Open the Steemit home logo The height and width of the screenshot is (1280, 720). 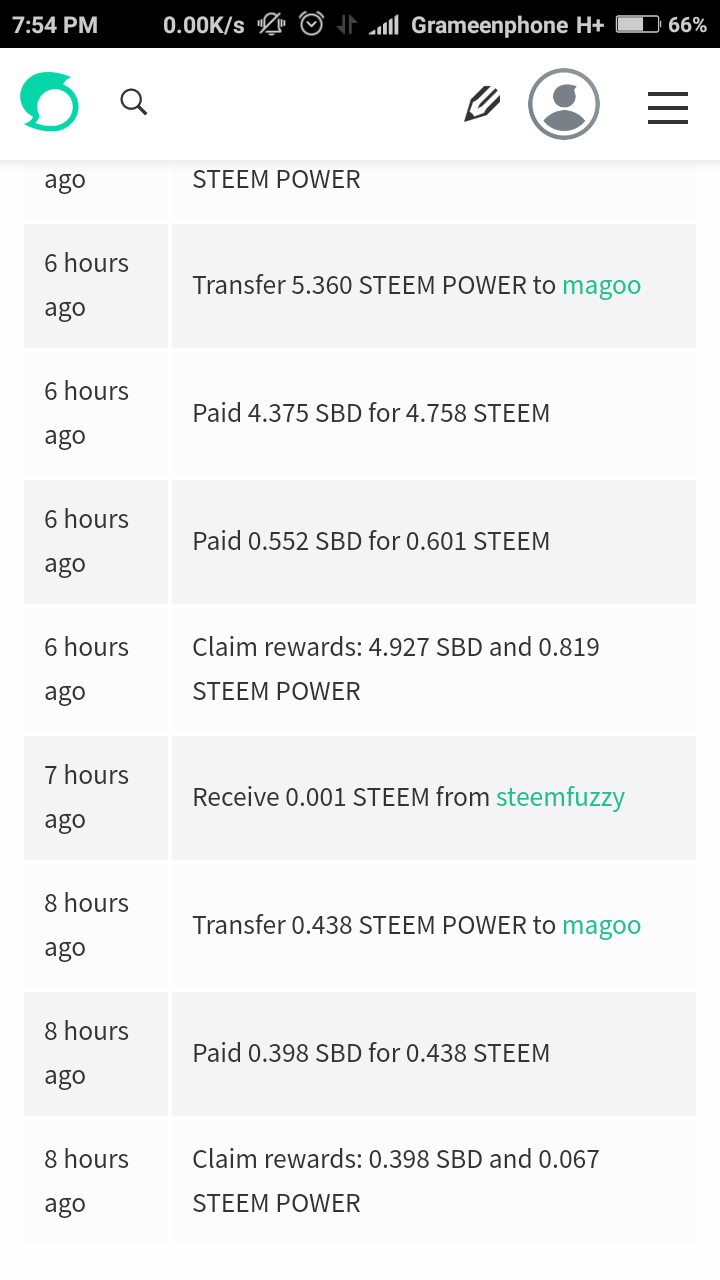pyautogui.click(x=49, y=103)
